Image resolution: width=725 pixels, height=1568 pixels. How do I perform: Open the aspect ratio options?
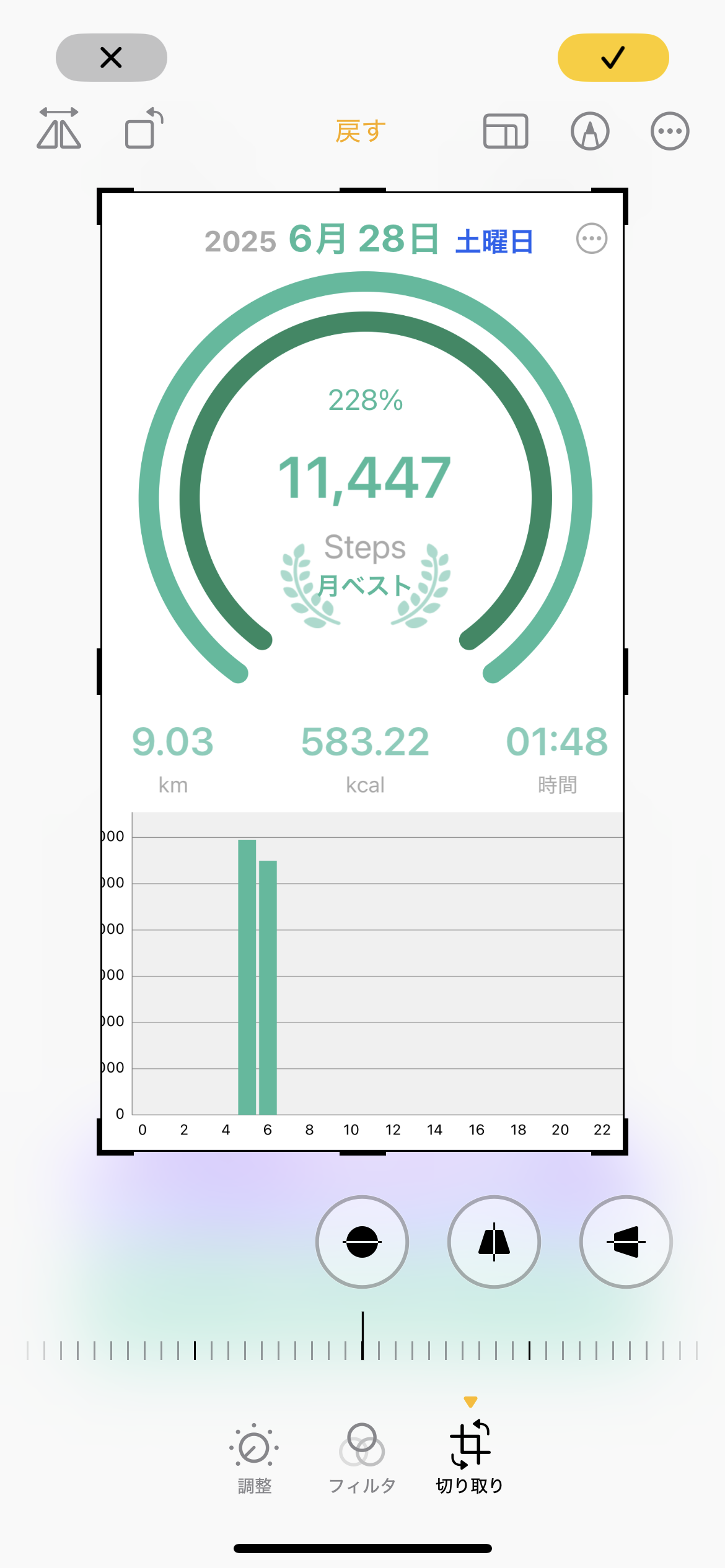(x=506, y=131)
